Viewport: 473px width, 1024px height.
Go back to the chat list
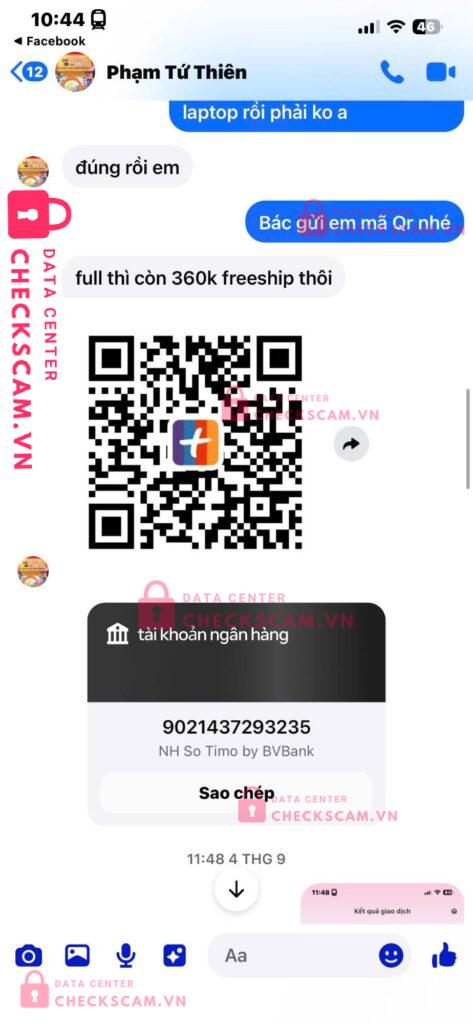[x=29, y=72]
